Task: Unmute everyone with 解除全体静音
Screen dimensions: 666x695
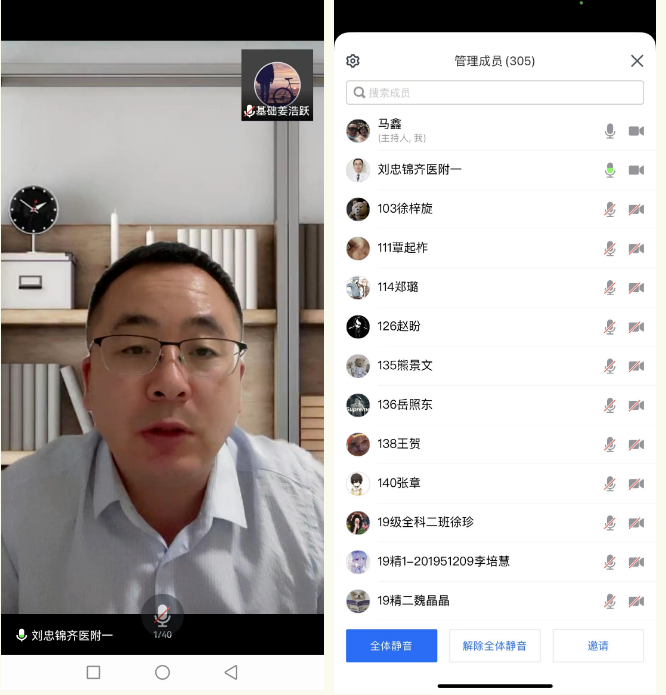Action: click(495, 646)
